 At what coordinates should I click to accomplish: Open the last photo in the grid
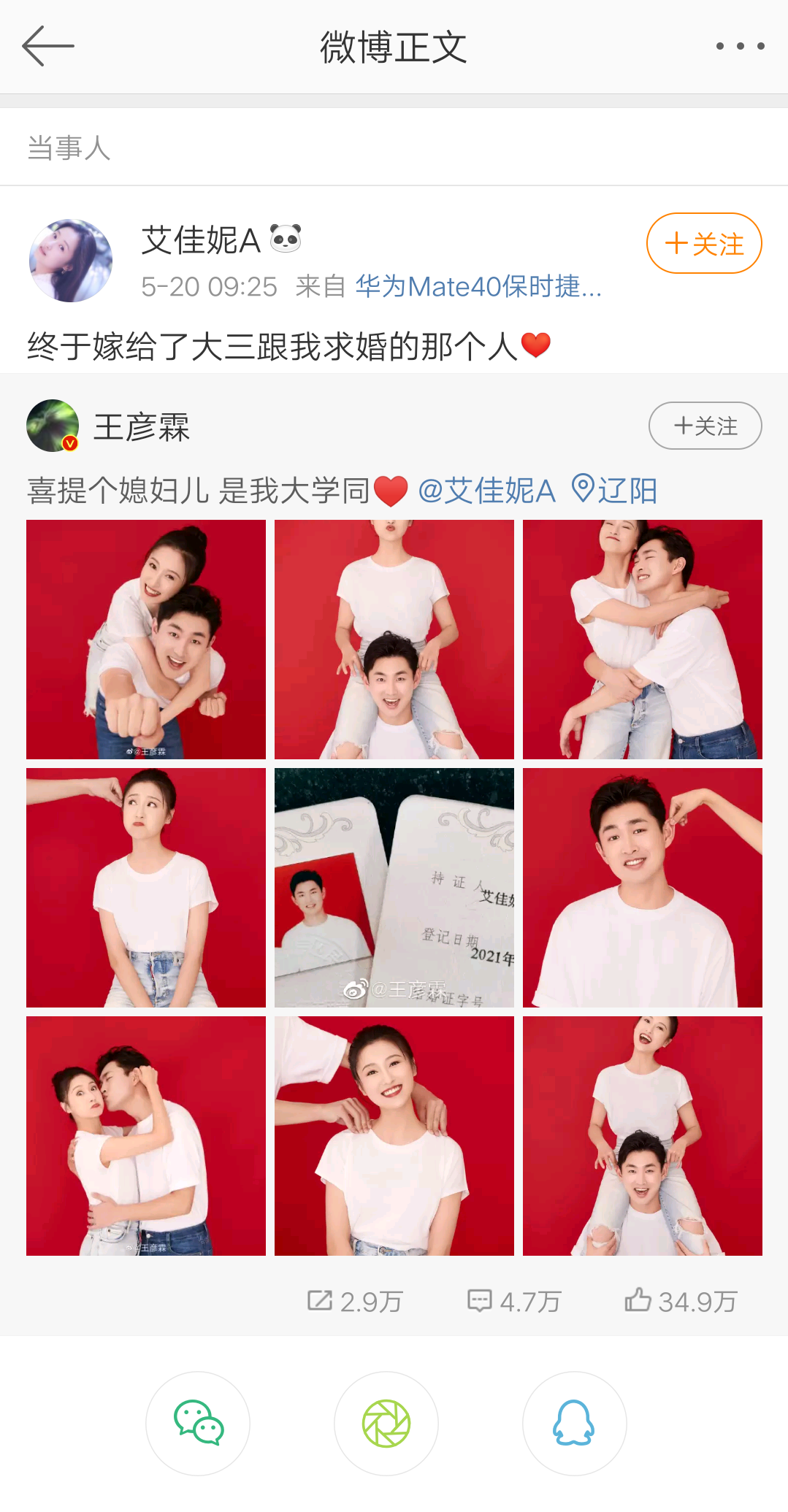pyautogui.click(x=643, y=1136)
